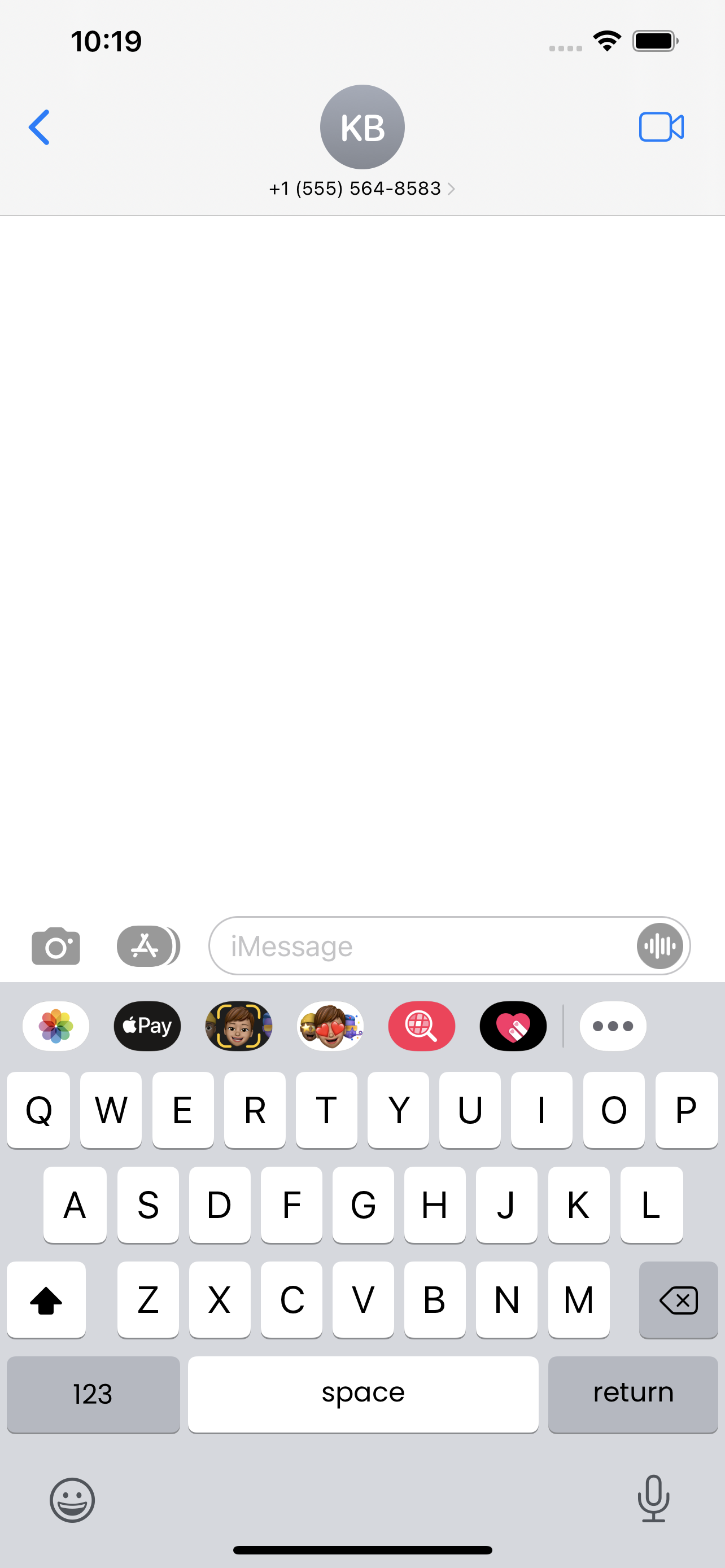This screenshot has height=1568, width=725.
Task: Open the camera to attach a photo
Action: (x=56, y=947)
